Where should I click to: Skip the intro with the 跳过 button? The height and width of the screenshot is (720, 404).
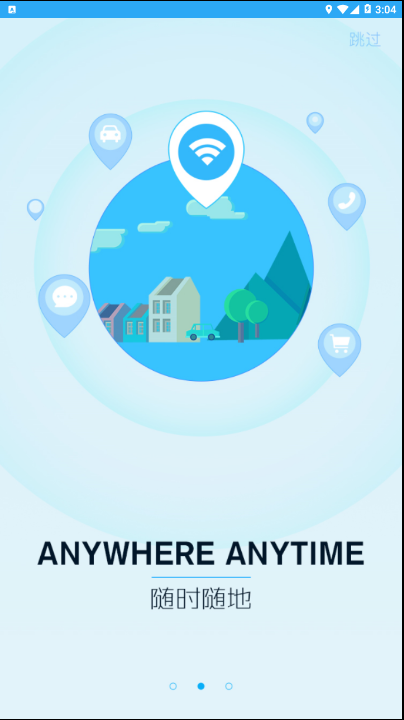pyautogui.click(x=365, y=39)
